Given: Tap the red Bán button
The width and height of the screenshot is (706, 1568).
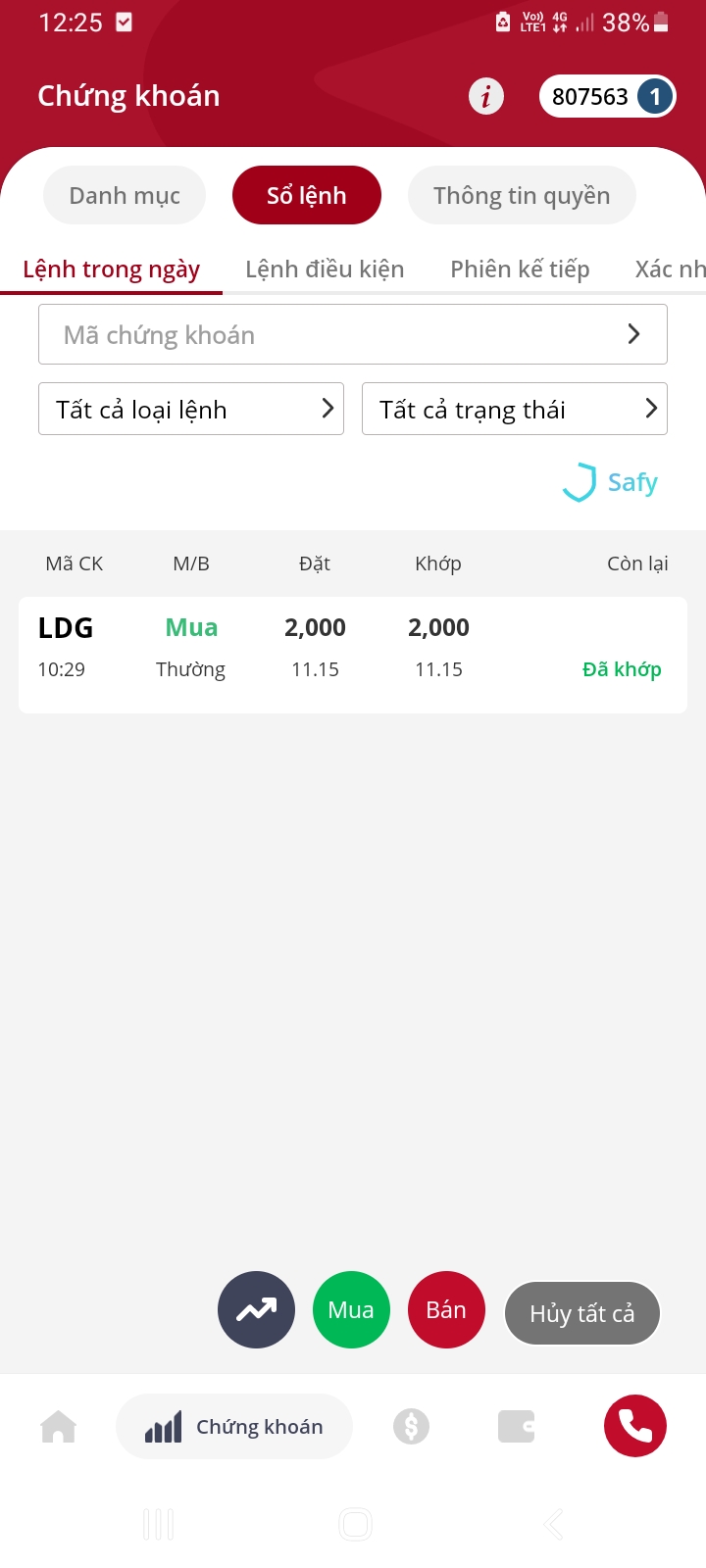Looking at the screenshot, I should [446, 1309].
